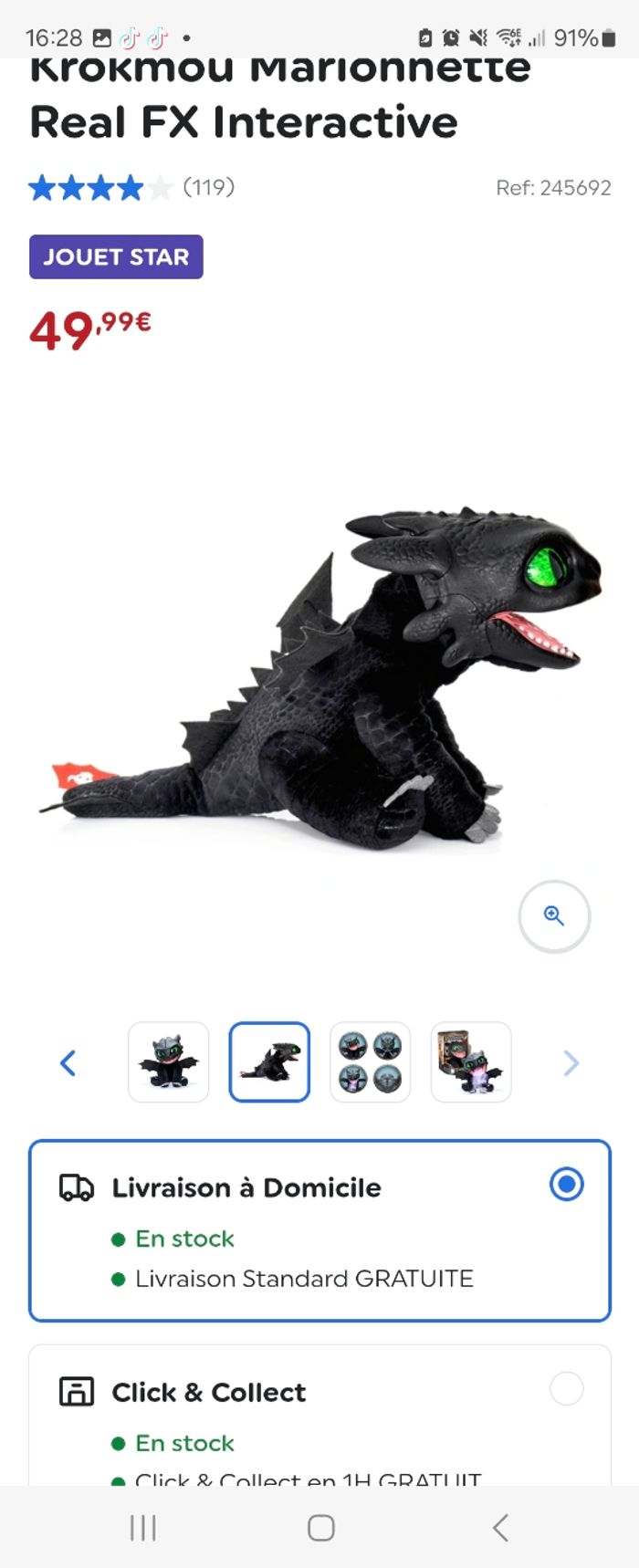Open the main product photo
Screen dimensions: 639x1568
tap(319, 675)
